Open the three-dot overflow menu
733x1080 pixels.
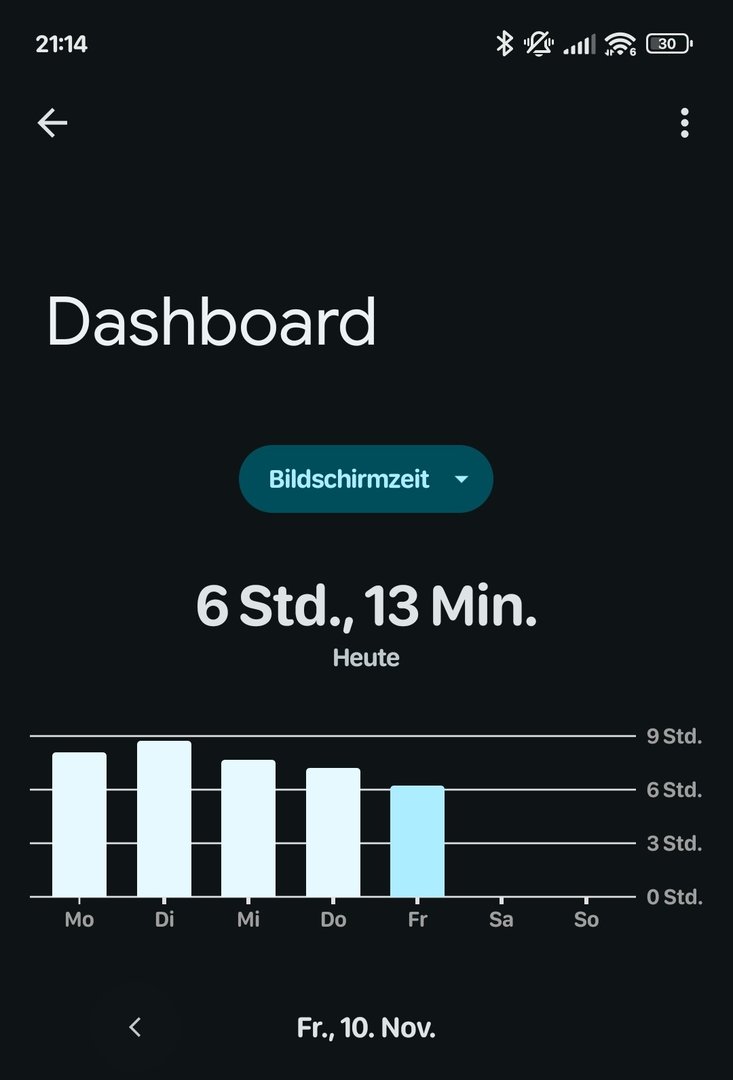point(684,123)
